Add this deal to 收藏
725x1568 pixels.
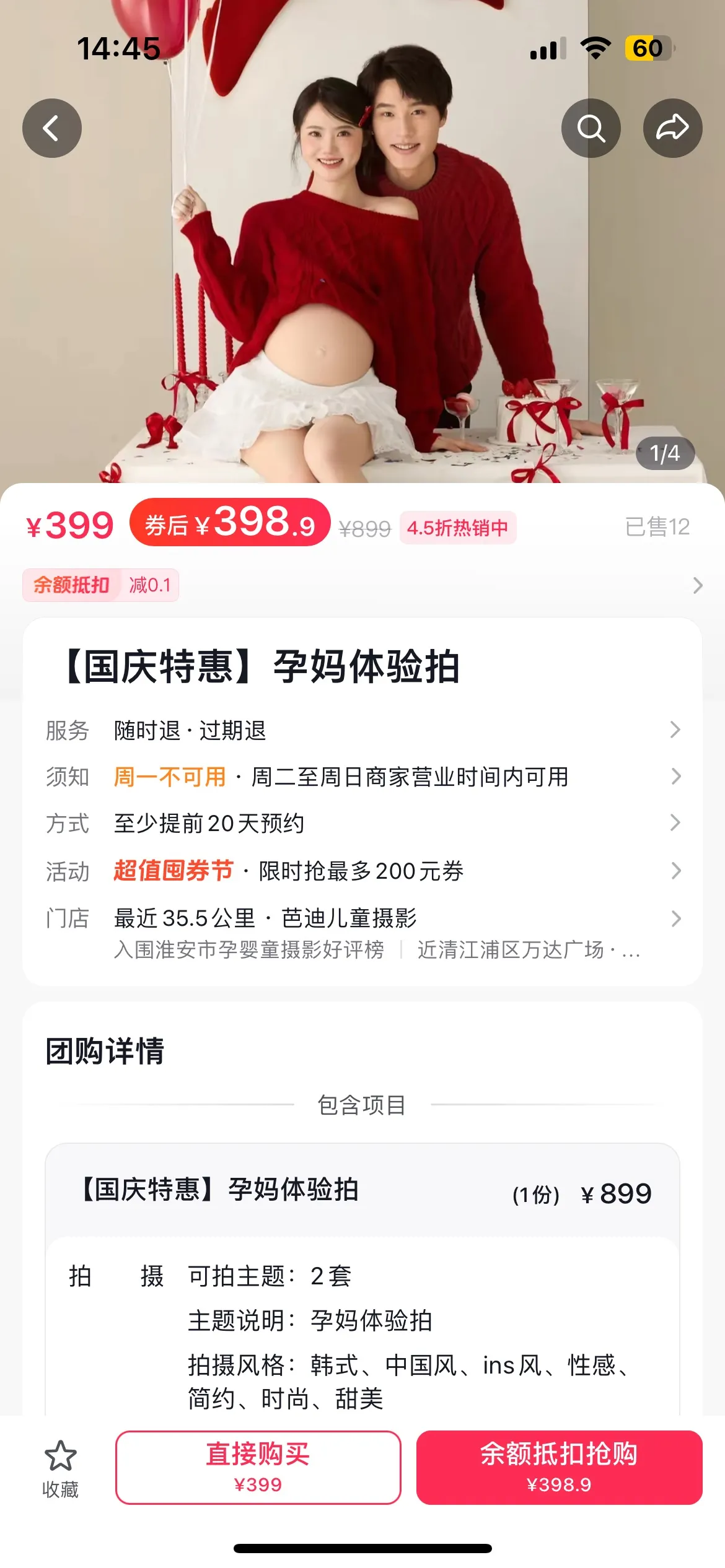pyautogui.click(x=60, y=1468)
